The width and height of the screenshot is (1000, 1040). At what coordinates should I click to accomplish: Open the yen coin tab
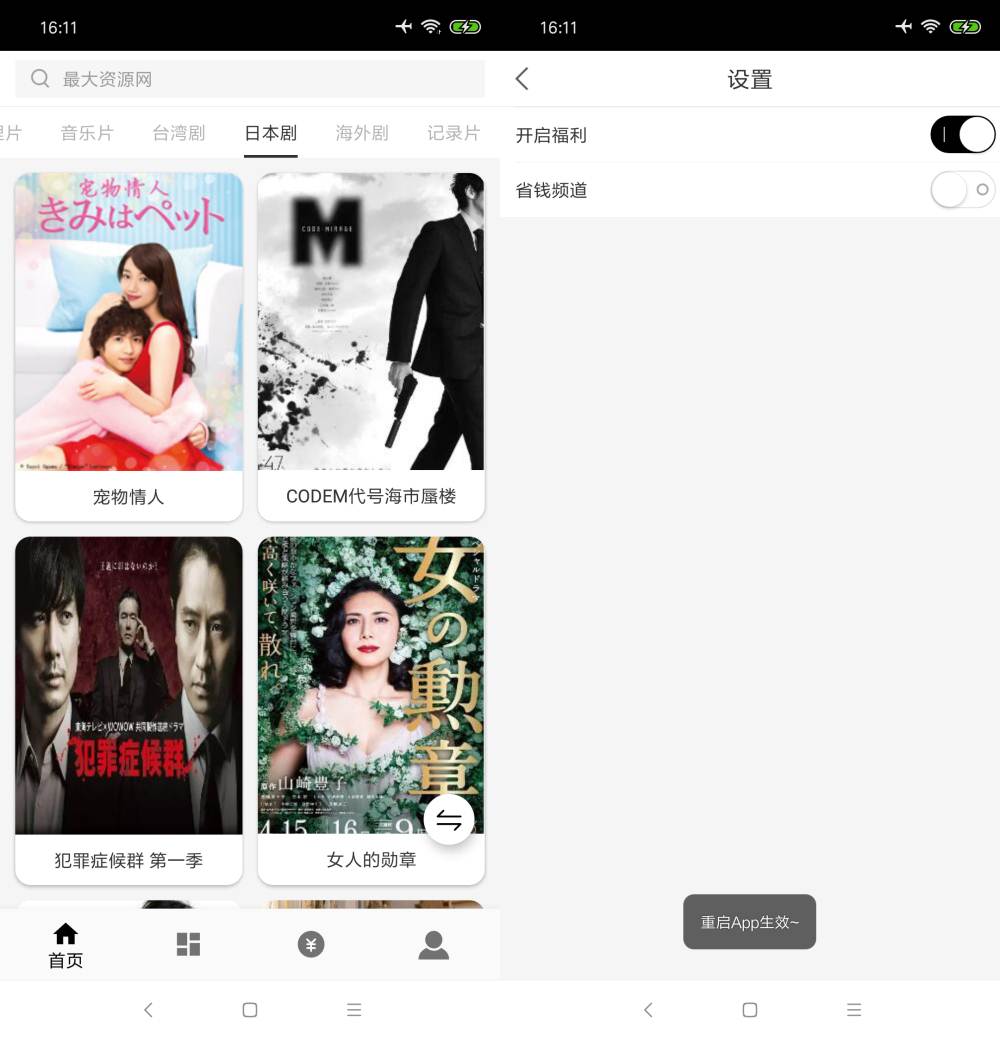(311, 944)
